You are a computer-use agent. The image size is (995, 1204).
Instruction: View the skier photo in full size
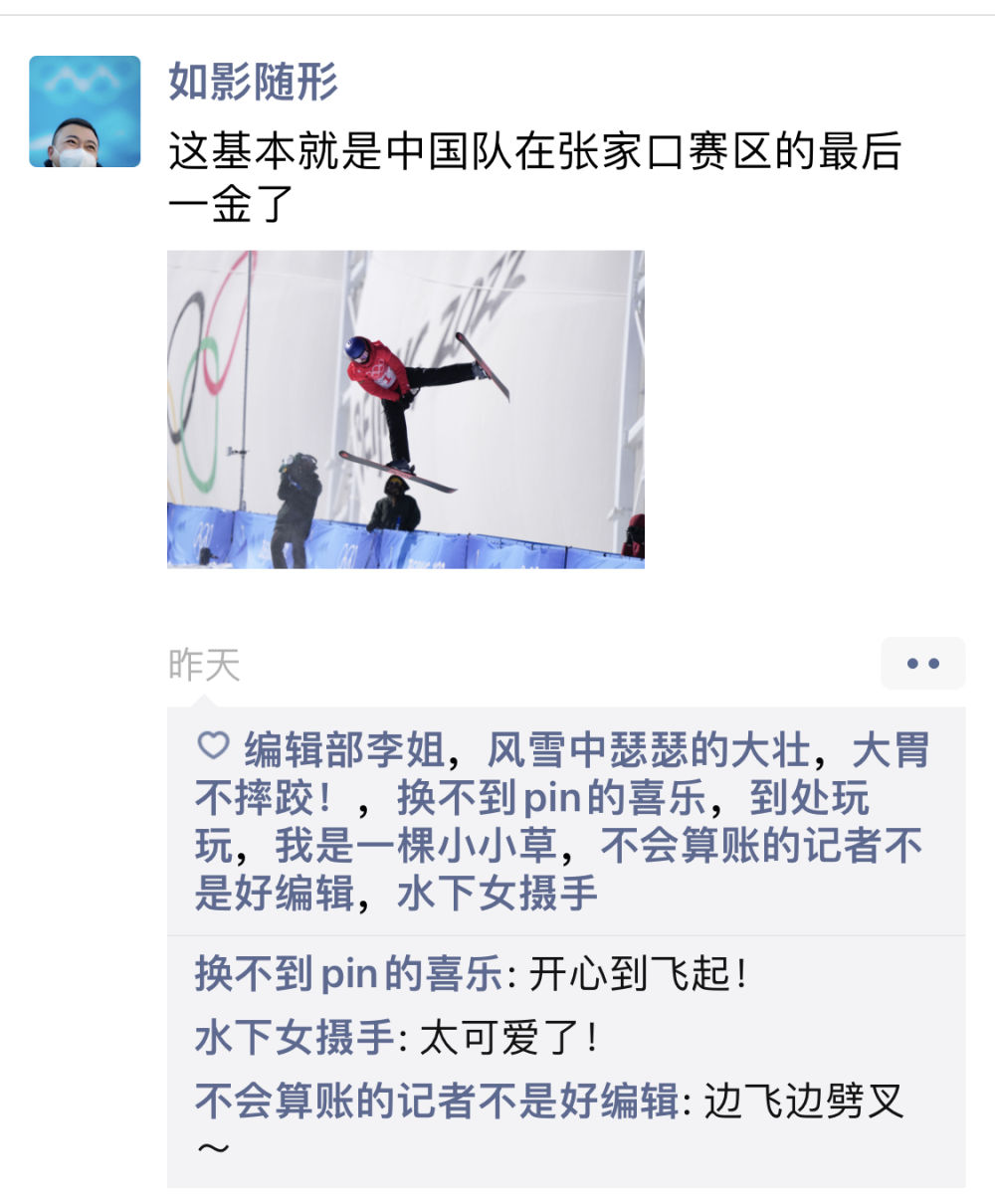[405, 409]
